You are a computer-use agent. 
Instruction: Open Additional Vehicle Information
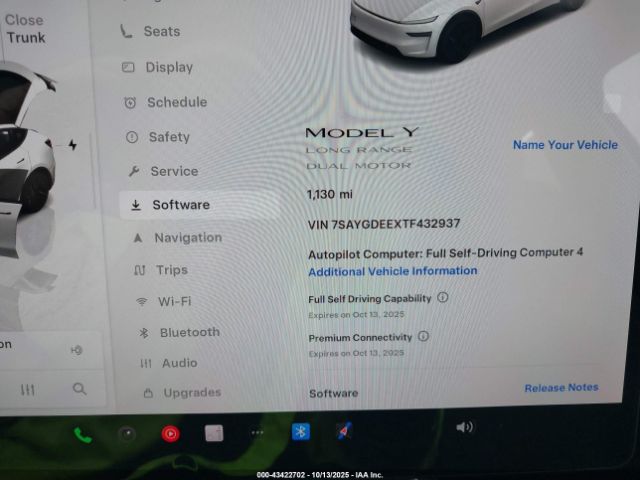[x=392, y=271]
